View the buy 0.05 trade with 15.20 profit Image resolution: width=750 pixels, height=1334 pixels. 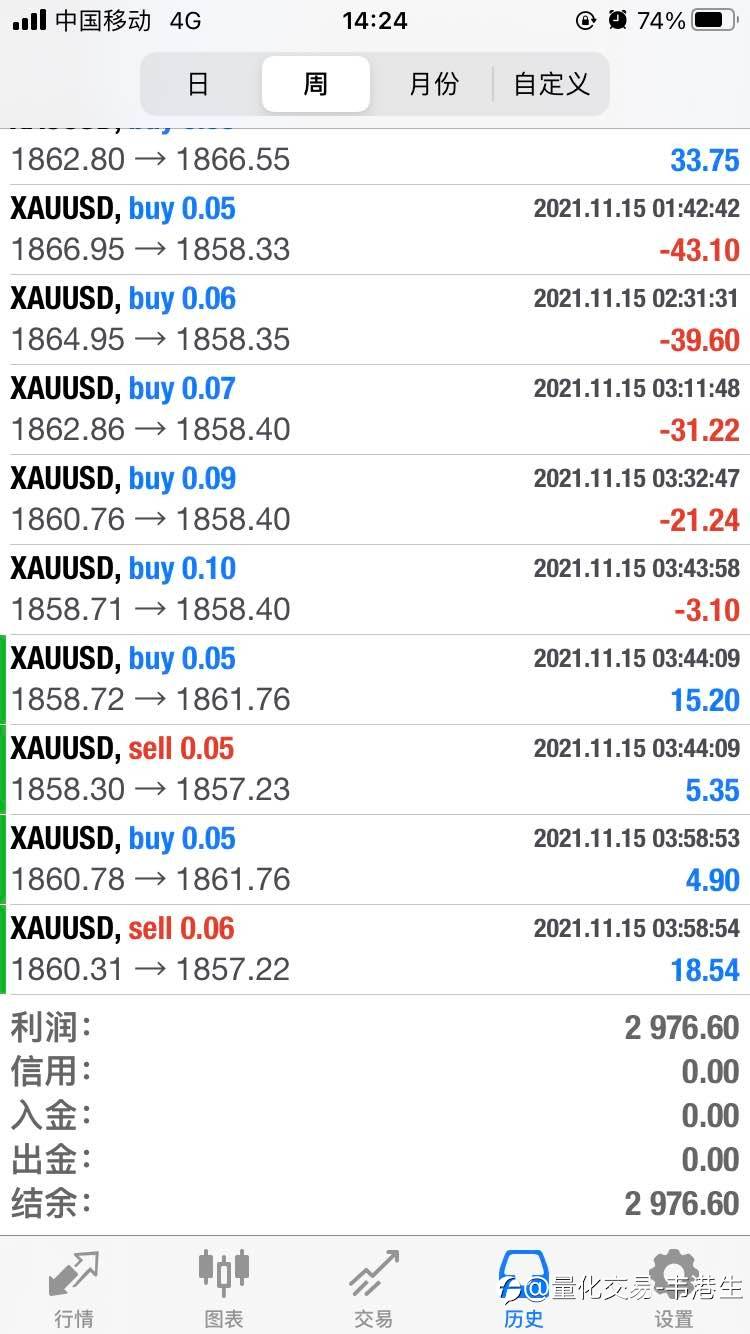click(375, 680)
